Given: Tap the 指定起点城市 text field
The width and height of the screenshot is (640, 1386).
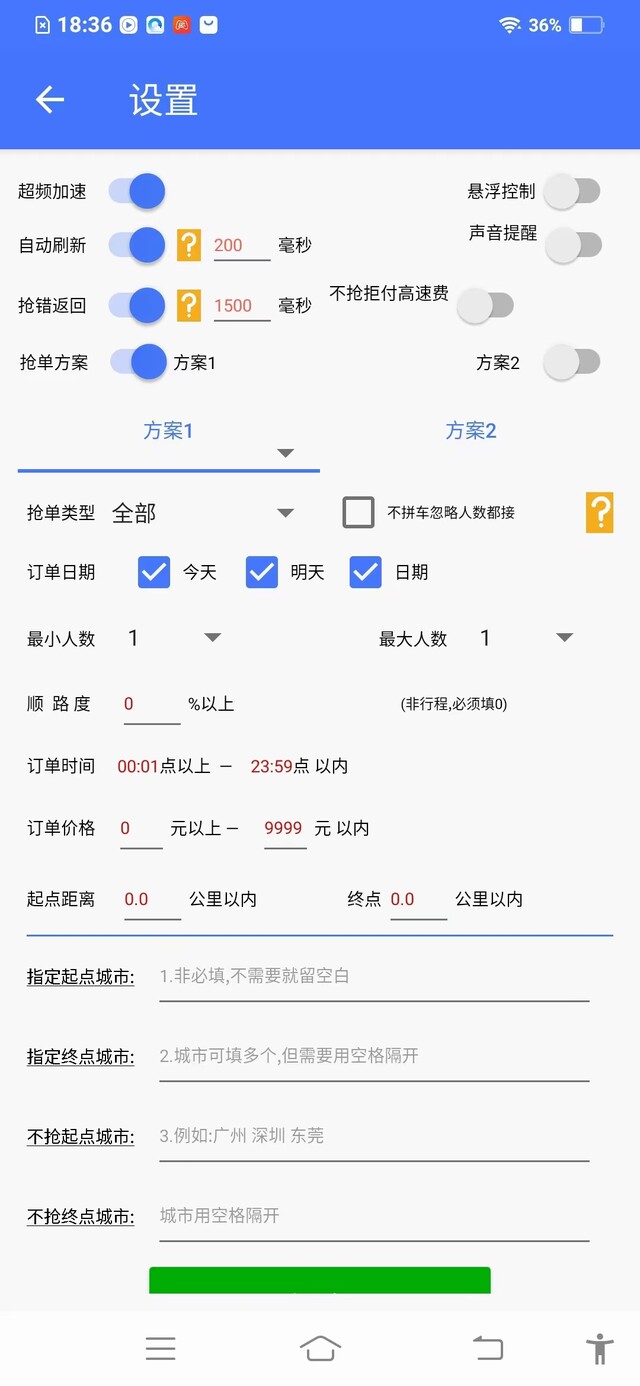Looking at the screenshot, I should 374,977.
